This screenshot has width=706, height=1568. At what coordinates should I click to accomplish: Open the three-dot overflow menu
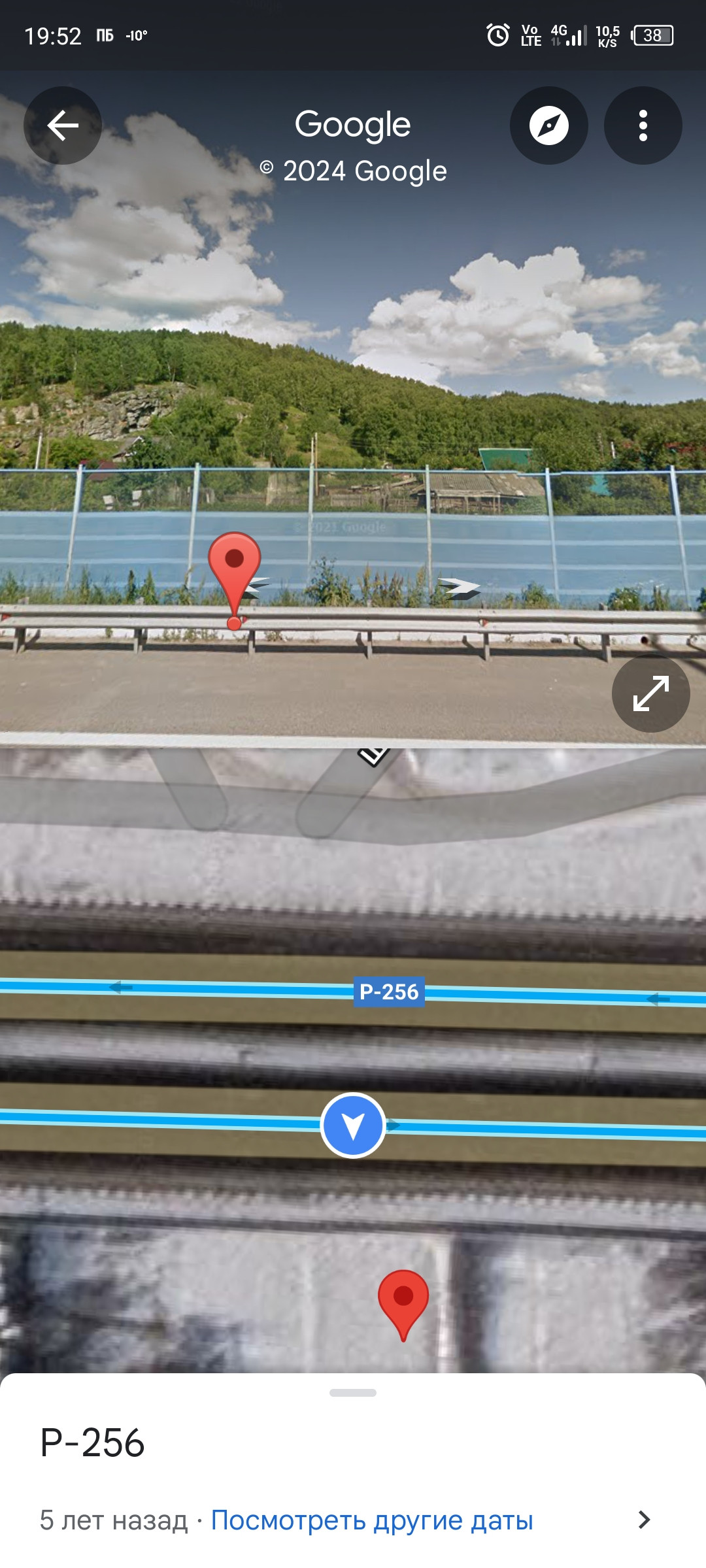click(643, 125)
